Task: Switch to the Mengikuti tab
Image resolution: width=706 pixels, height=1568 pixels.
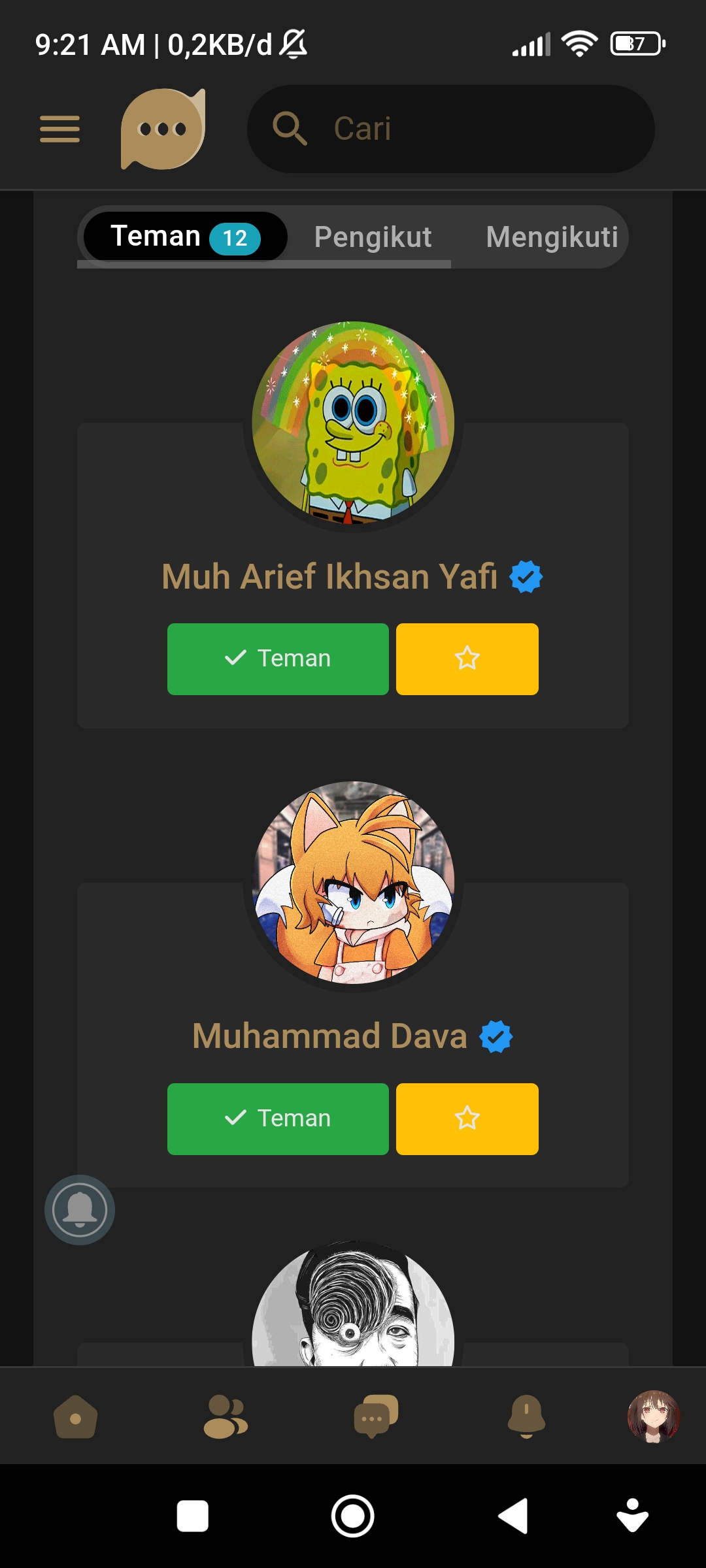Action: pos(552,237)
